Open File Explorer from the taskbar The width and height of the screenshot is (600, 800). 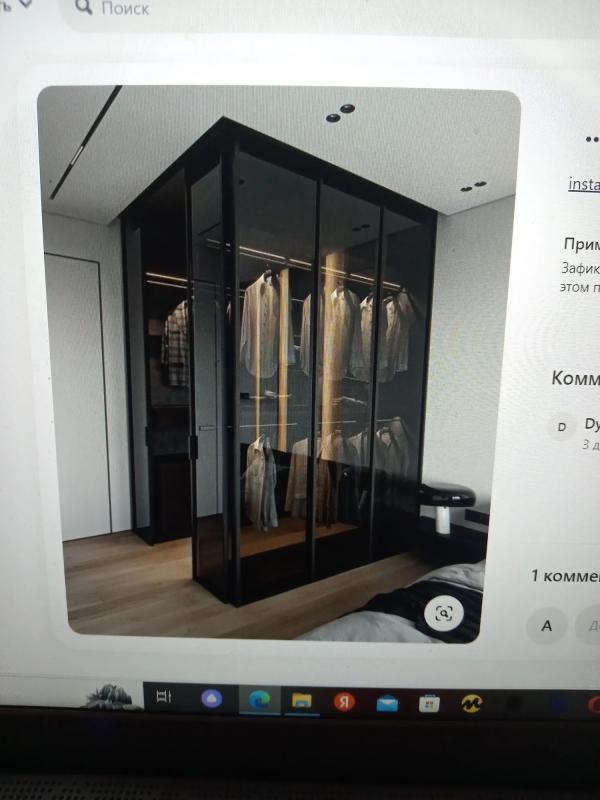point(302,701)
